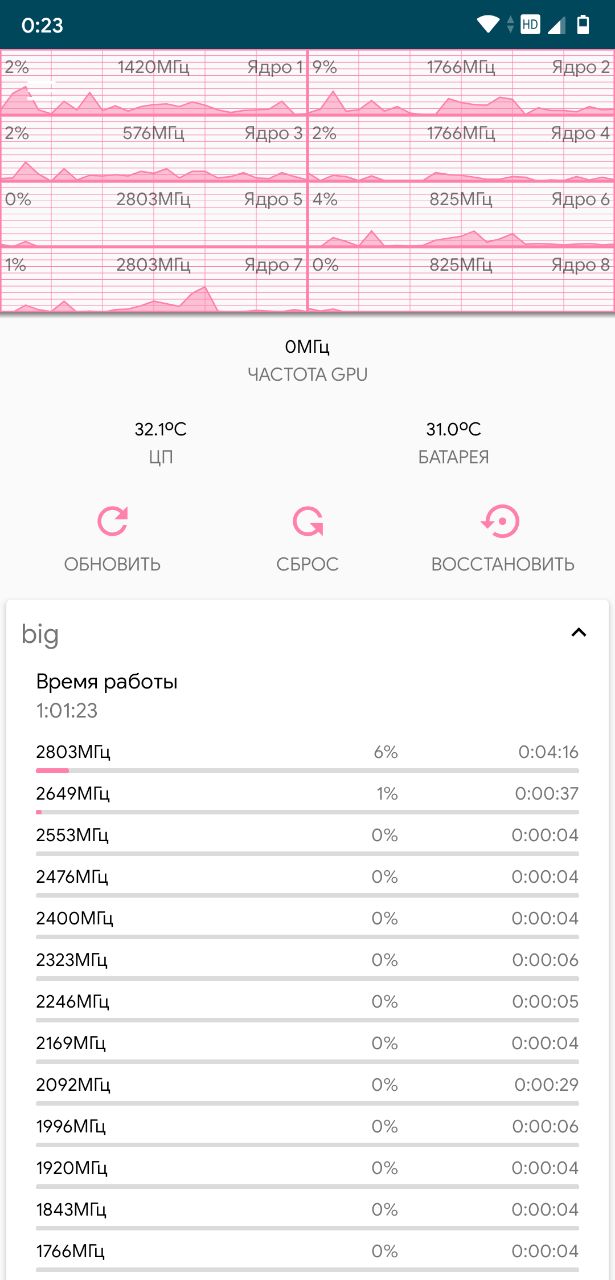This screenshot has width=615, height=1280.
Task: Tap the СБРОС reset button
Action: [x=307, y=538]
